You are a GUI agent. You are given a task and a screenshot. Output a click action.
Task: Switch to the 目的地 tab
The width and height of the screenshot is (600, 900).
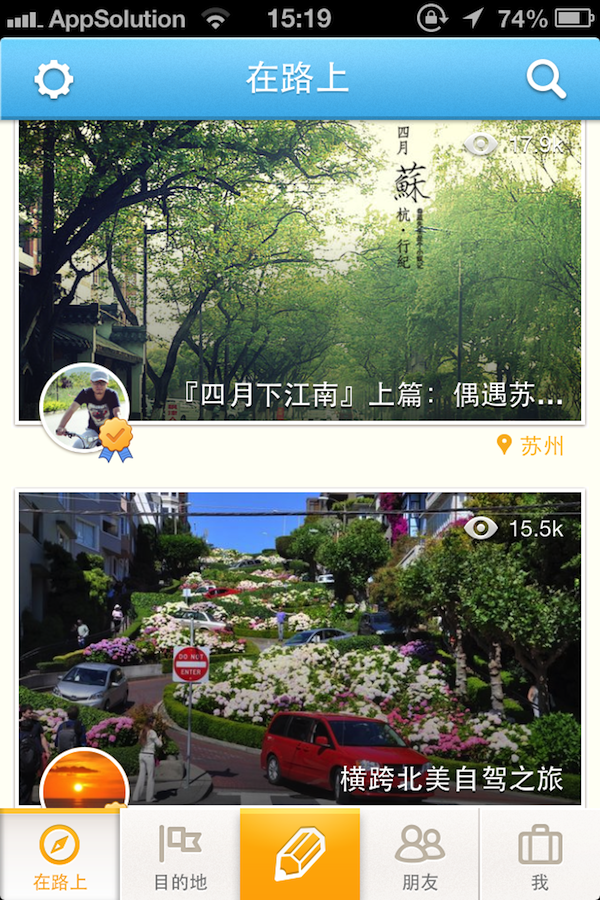(x=180, y=856)
